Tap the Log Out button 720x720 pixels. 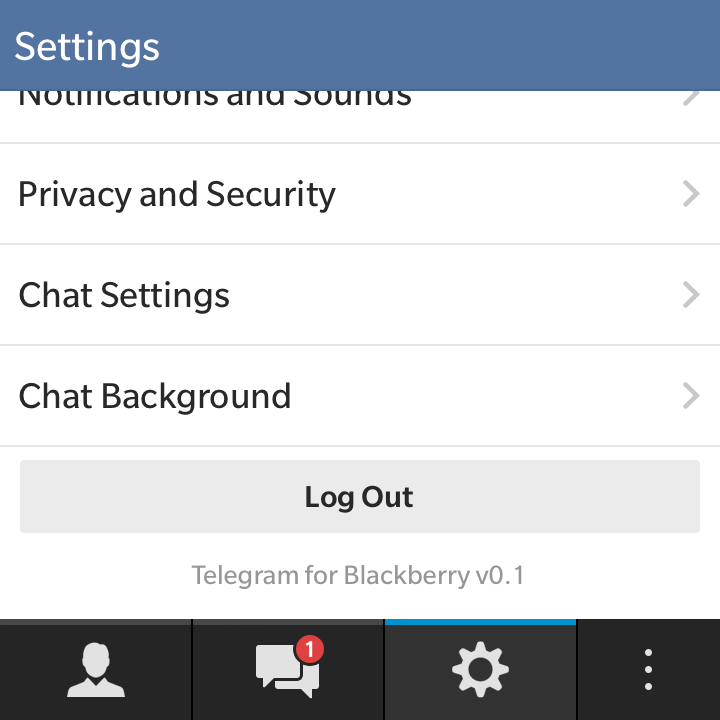(x=360, y=497)
